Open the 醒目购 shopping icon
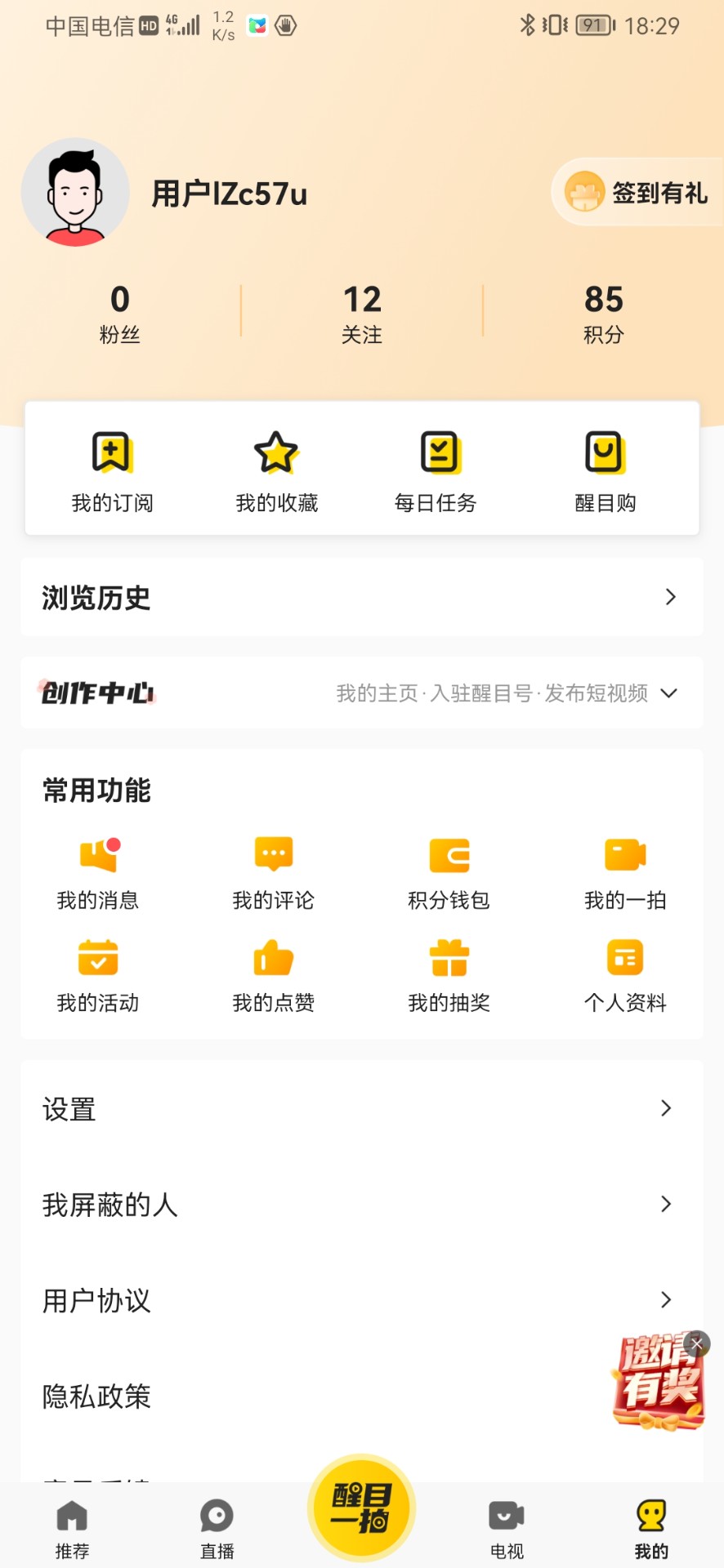 click(605, 454)
